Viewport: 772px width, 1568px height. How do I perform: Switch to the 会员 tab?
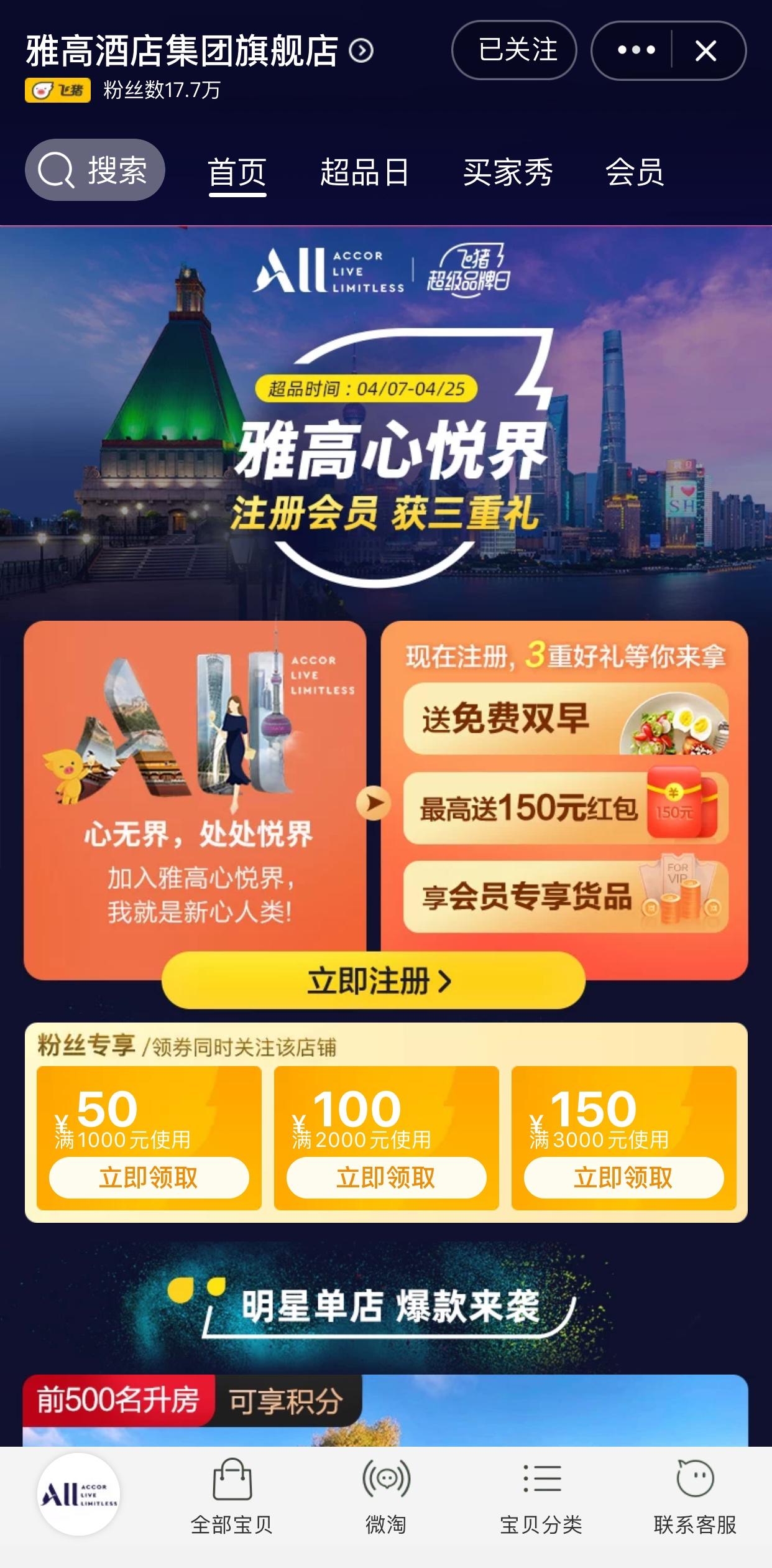(635, 172)
